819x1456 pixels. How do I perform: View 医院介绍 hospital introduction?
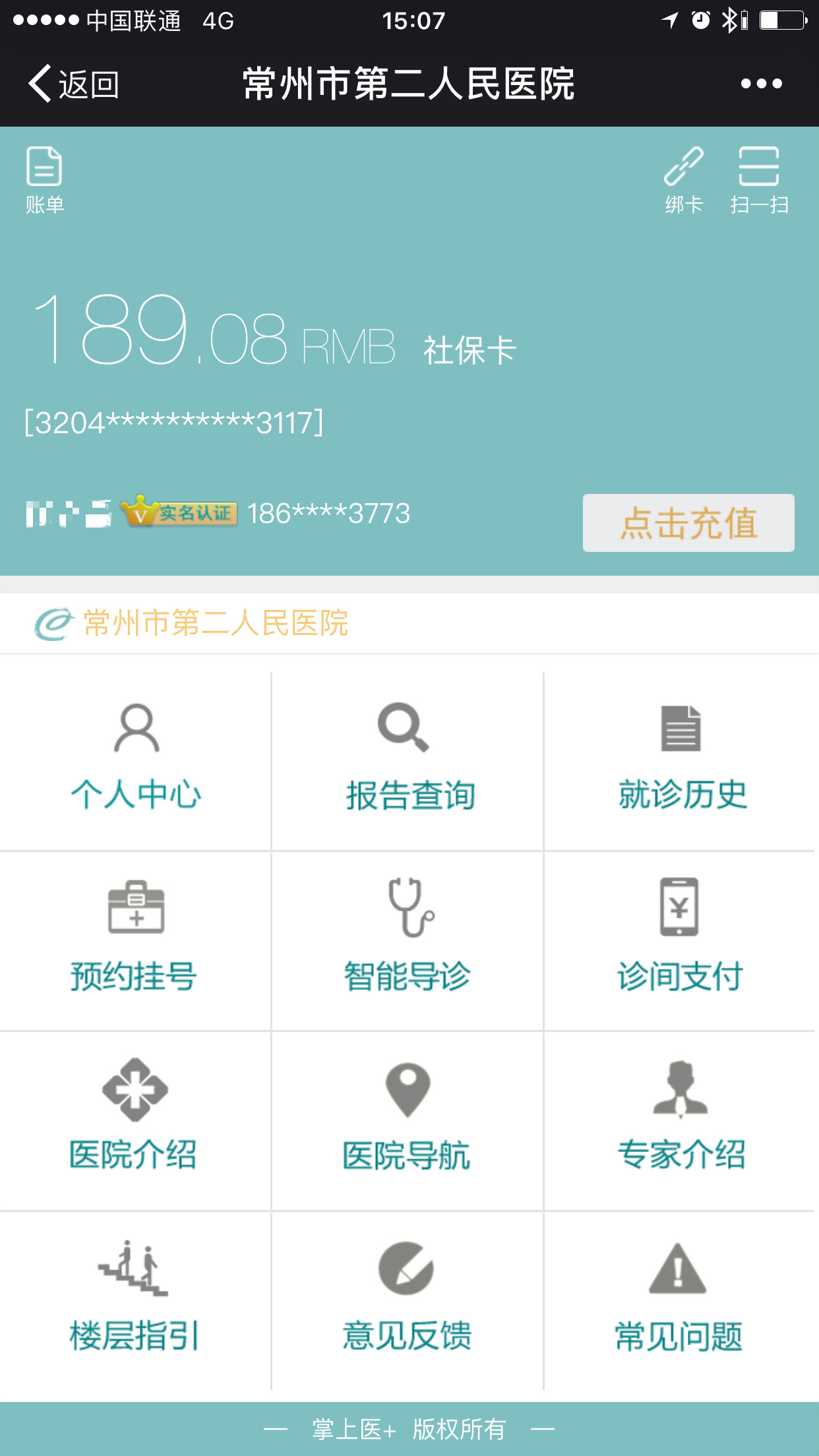[136, 1121]
